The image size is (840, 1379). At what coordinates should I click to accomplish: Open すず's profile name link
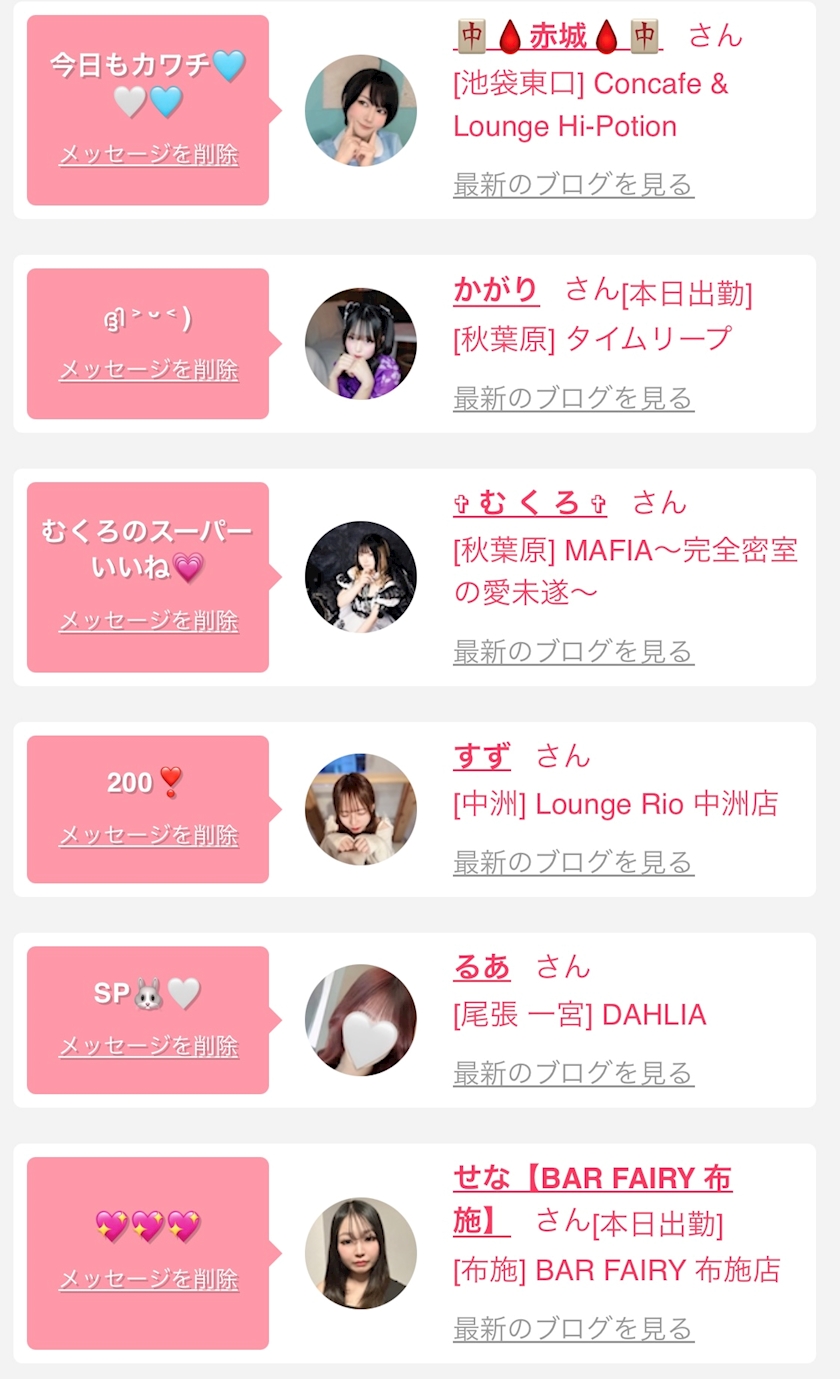tap(482, 756)
